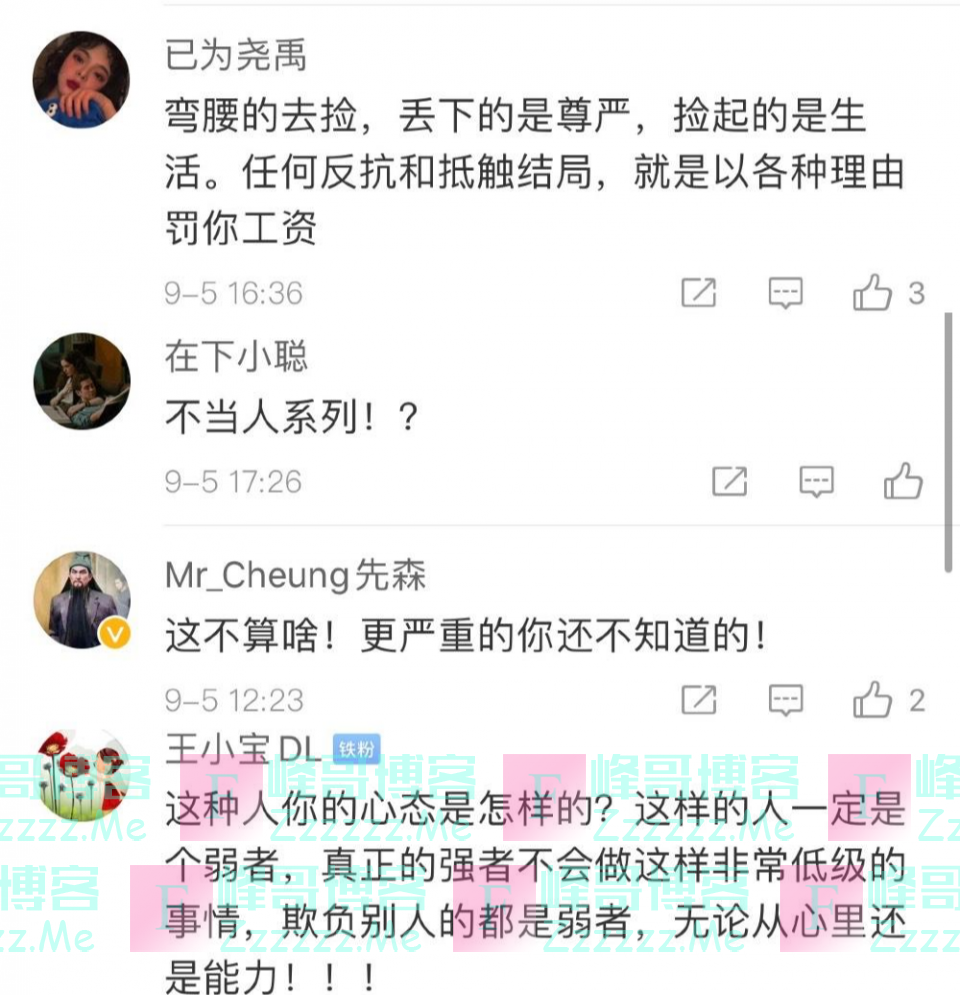
Task: Comment on Mr_Cheung先森's reply
Action: click(786, 699)
